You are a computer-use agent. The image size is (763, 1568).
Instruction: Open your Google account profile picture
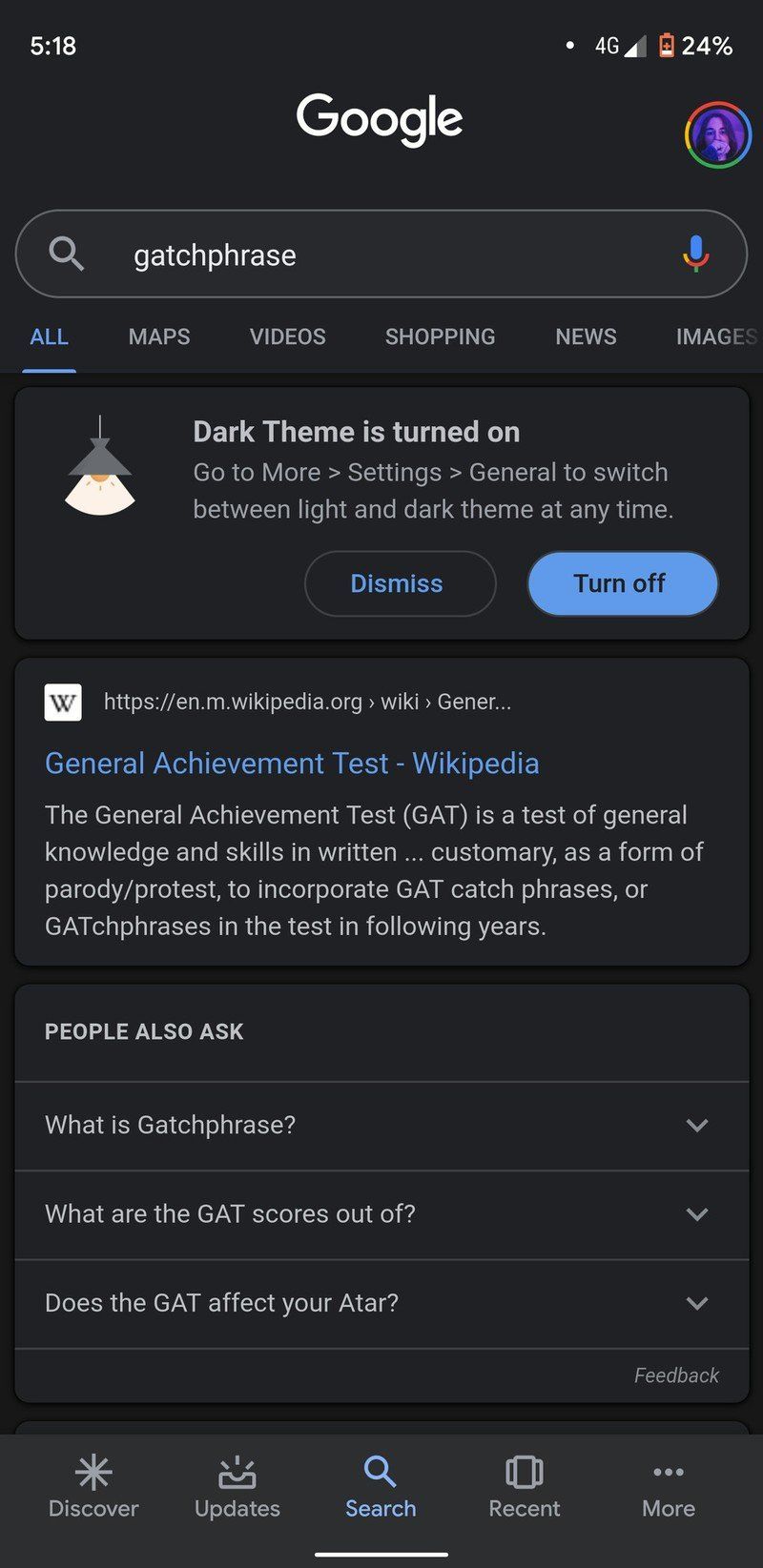pyautogui.click(x=717, y=133)
